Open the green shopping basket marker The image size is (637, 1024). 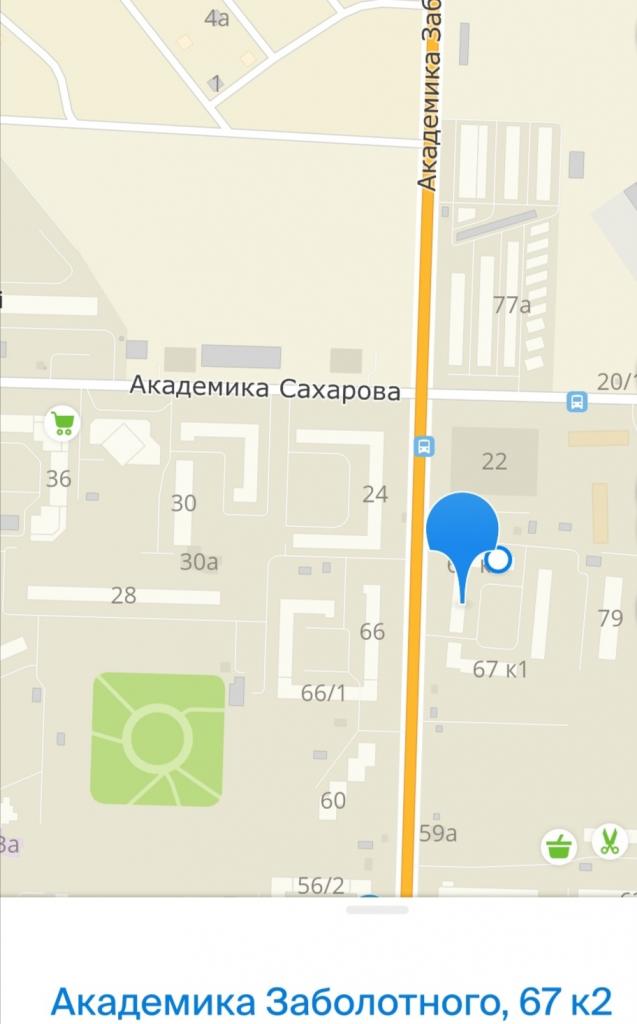point(559,847)
